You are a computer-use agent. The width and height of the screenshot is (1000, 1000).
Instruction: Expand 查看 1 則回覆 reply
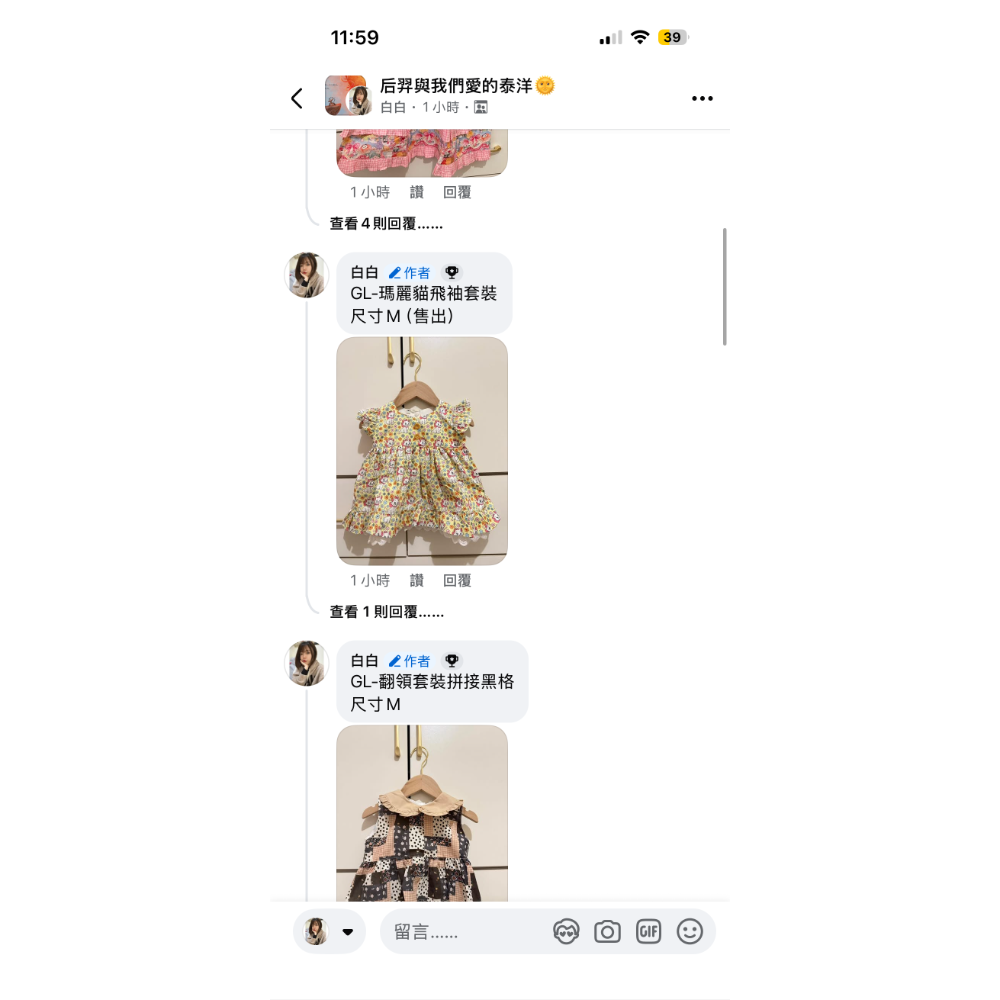click(386, 612)
